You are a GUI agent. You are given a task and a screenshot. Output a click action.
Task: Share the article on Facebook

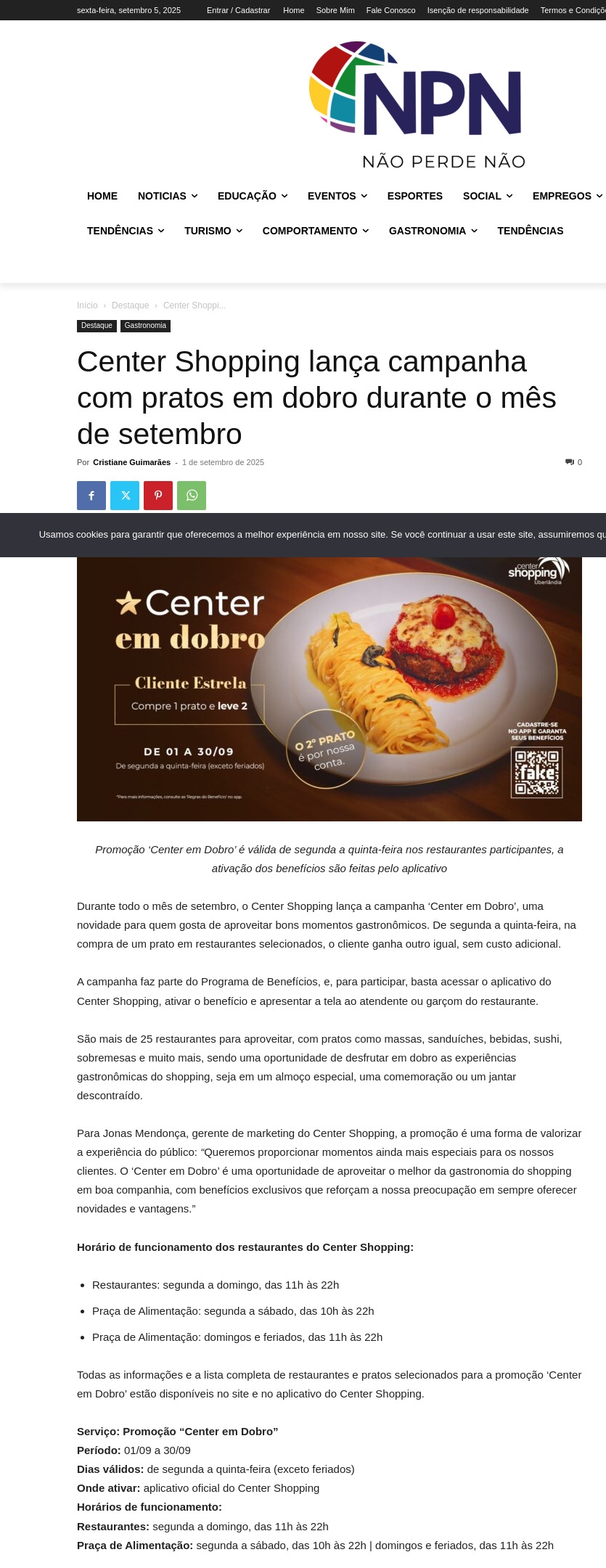91,496
